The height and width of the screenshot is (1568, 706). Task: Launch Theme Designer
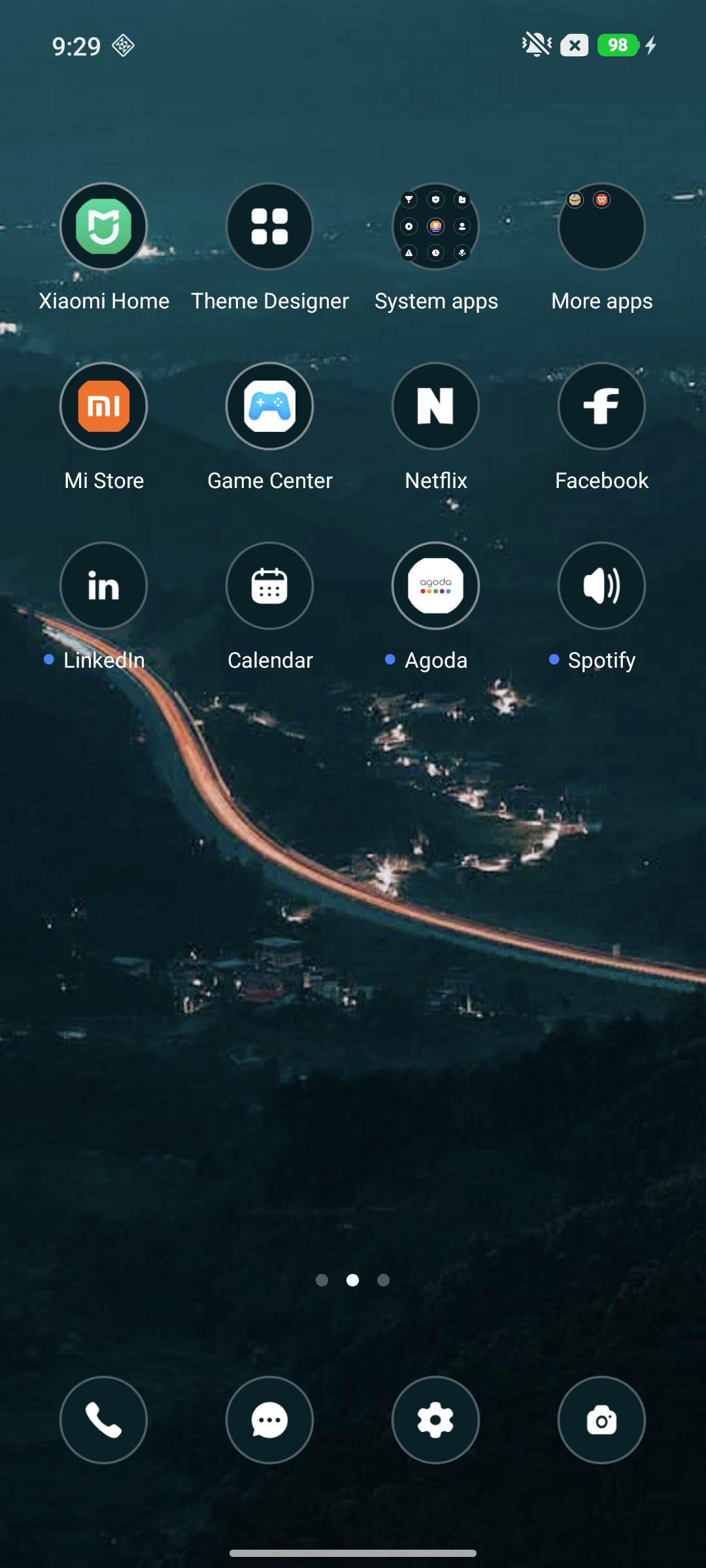269,226
